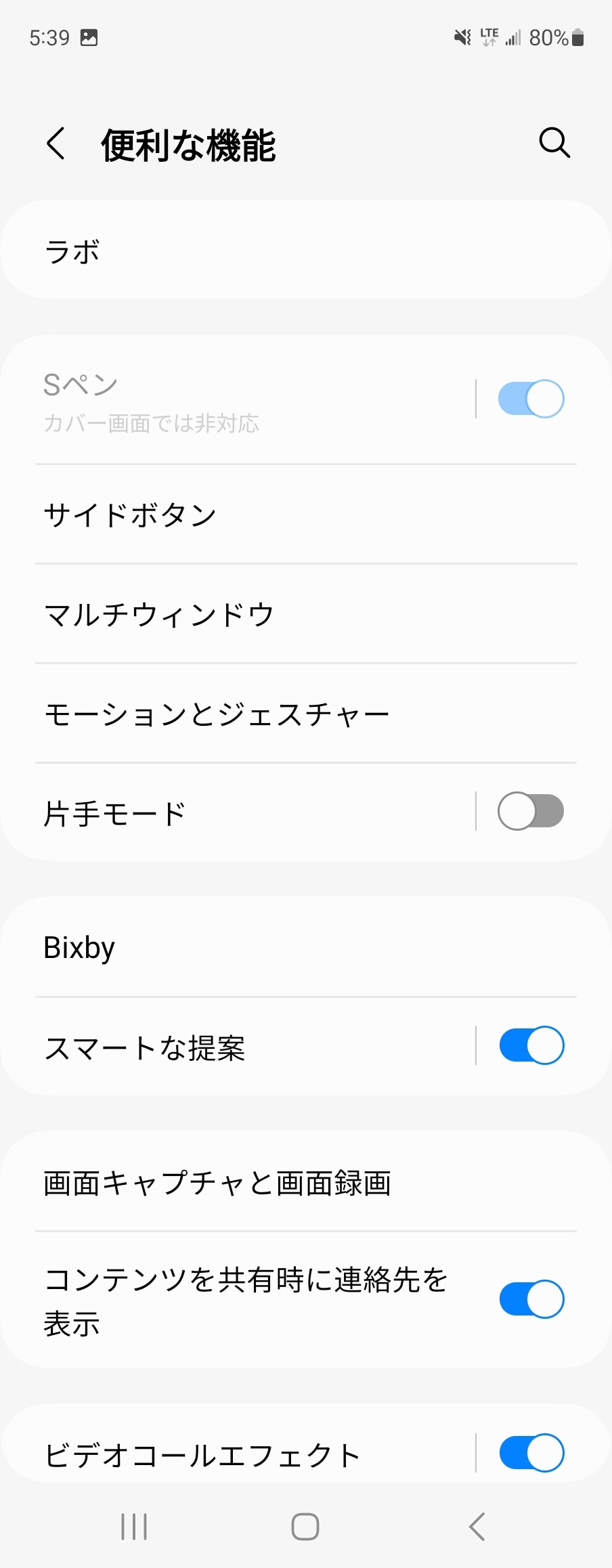
Task: Tap the LTE signal indicator
Action: (489, 37)
